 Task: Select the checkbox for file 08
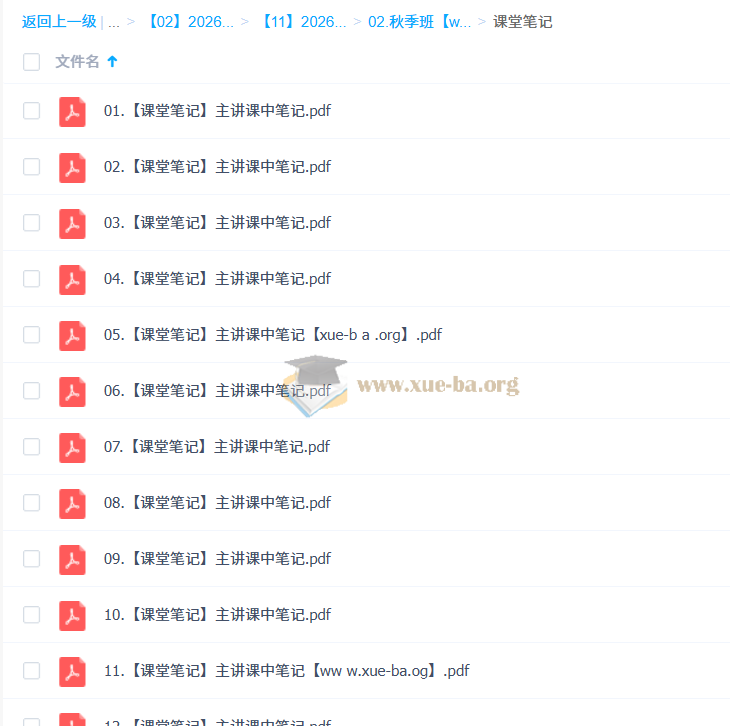[x=31, y=503]
